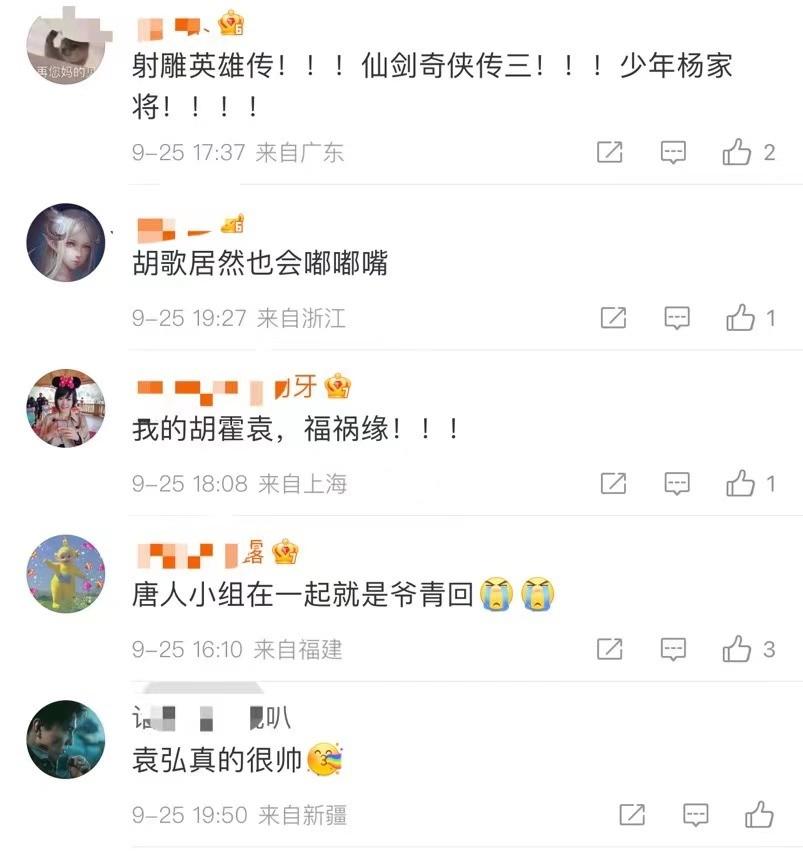Click the username above 胡歌居然也会嘟嘟嘴
The width and height of the screenshot is (803, 851).
coord(180,225)
